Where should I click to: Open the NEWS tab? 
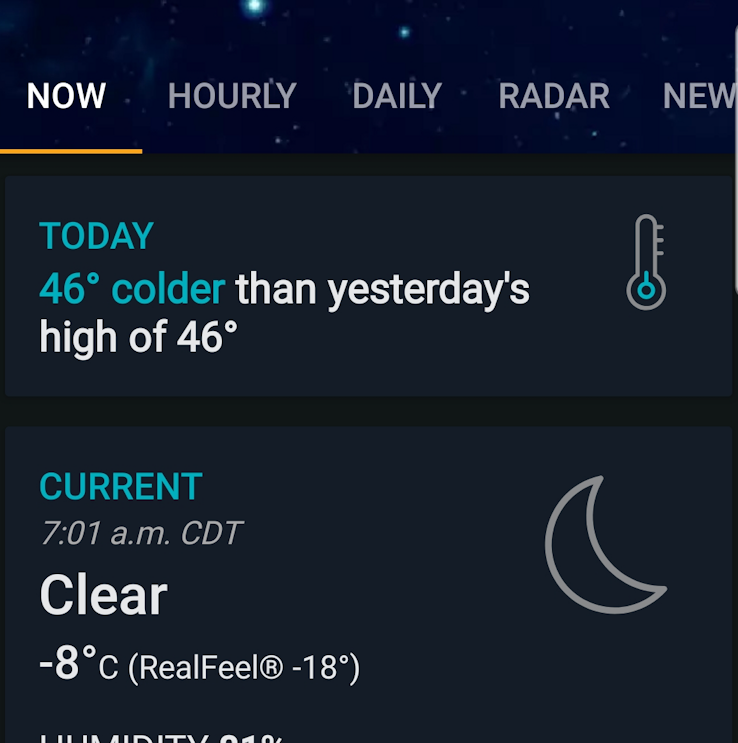coord(699,96)
